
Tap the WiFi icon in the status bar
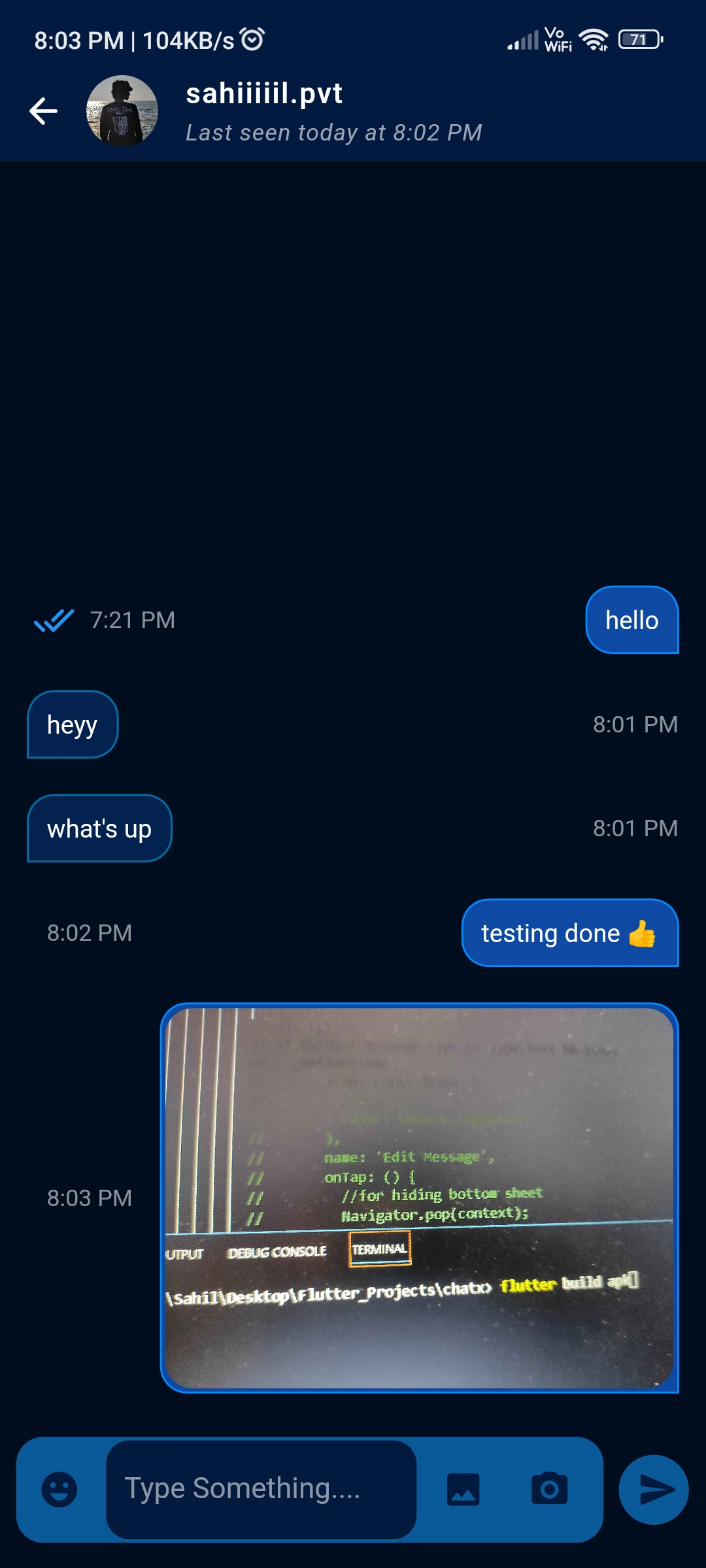coord(594,39)
